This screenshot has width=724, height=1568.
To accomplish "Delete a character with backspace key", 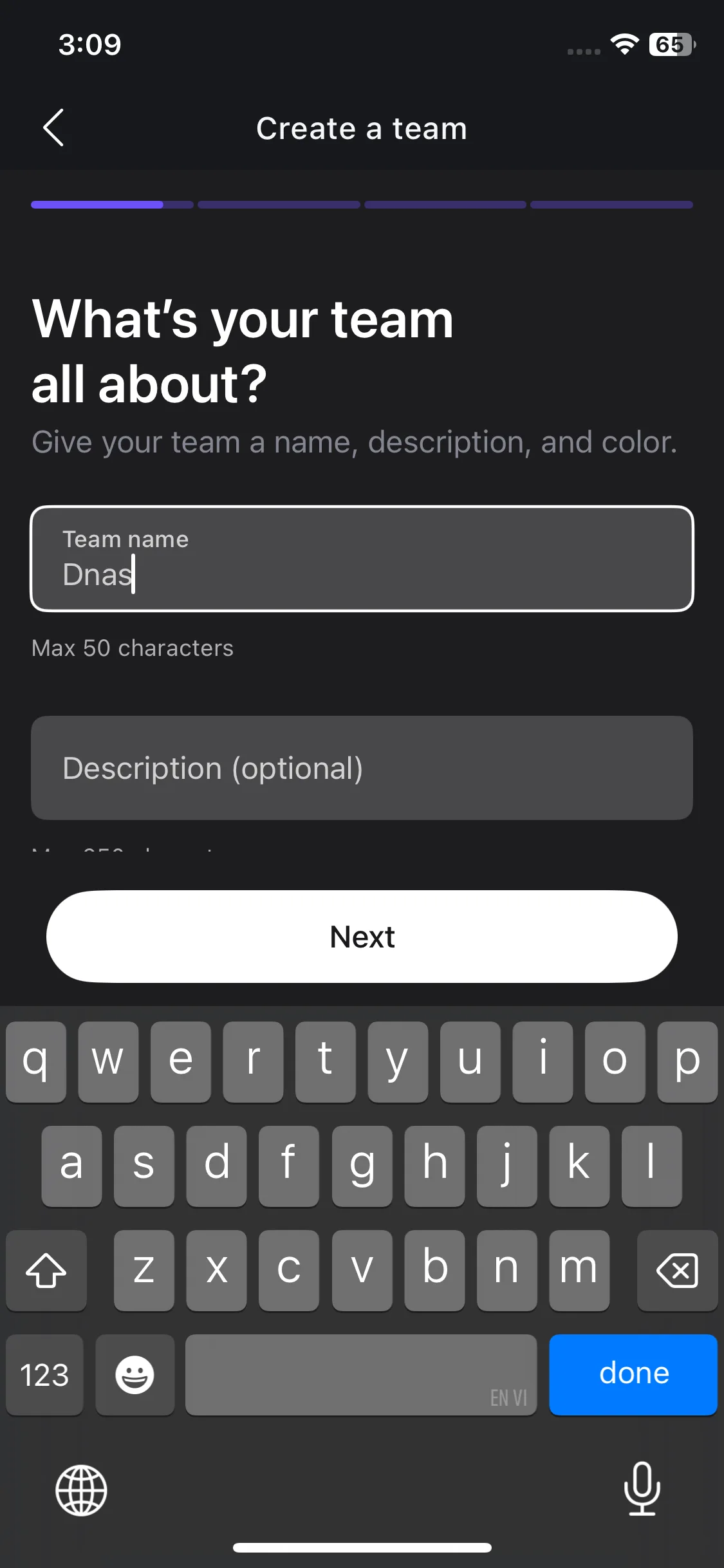I will [677, 1271].
